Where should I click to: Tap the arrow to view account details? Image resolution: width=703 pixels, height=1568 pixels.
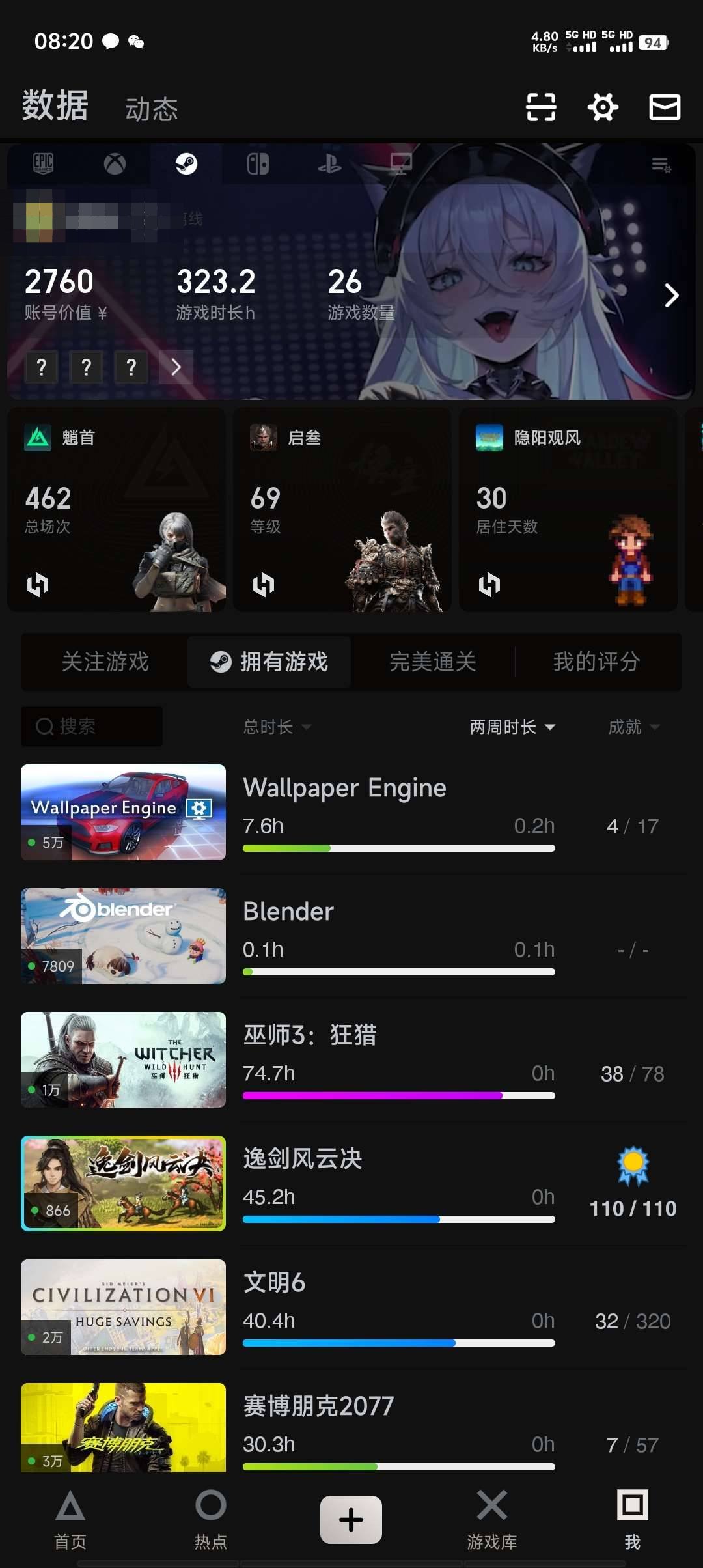coord(673,295)
